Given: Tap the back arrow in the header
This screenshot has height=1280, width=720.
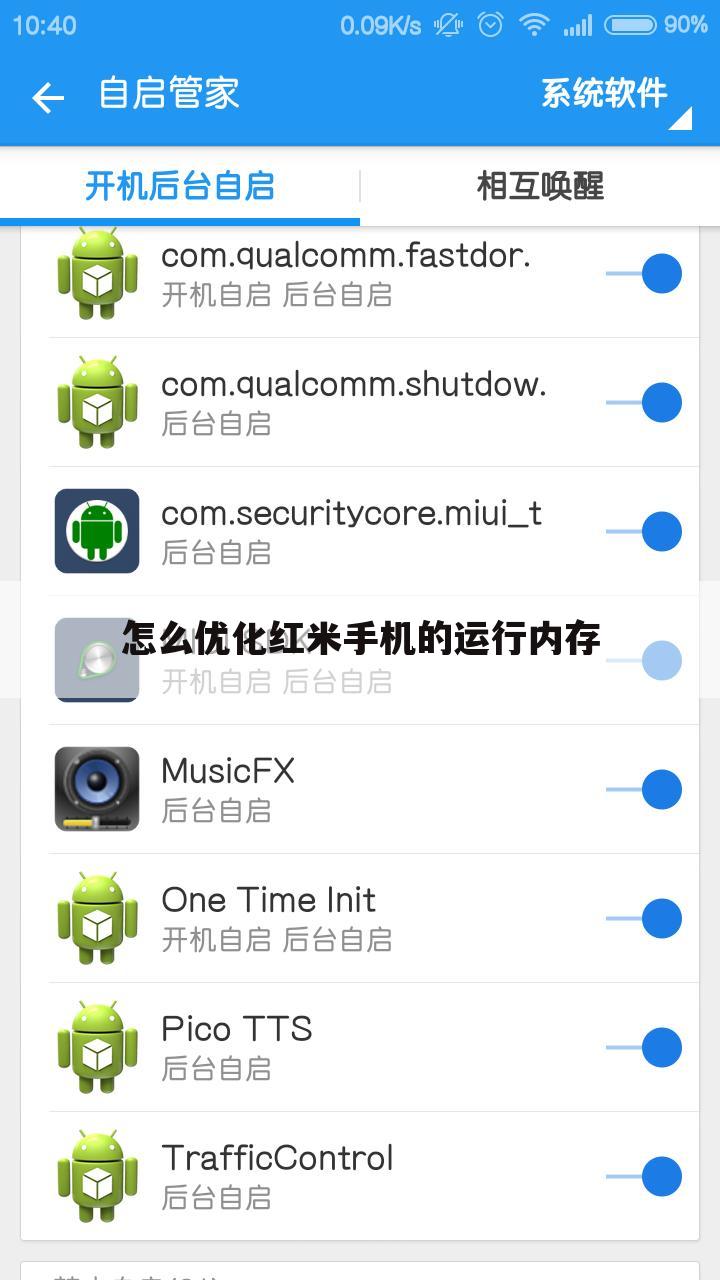Looking at the screenshot, I should point(47,96).
